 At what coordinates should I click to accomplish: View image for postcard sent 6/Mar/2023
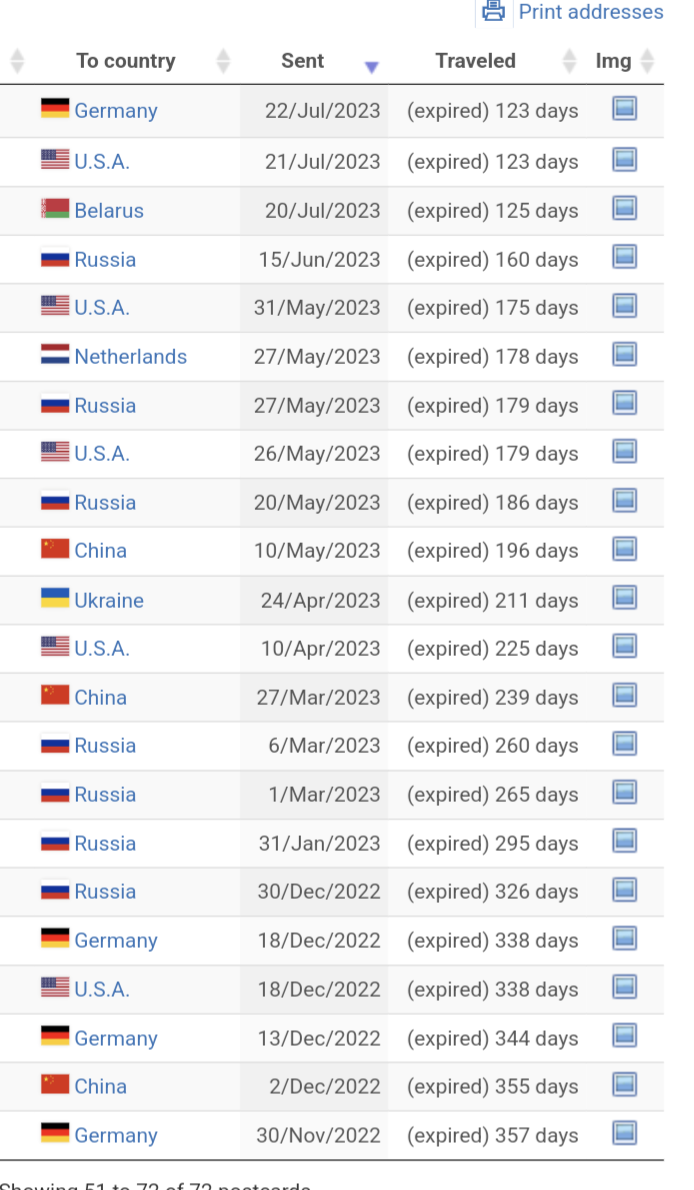(x=624, y=744)
